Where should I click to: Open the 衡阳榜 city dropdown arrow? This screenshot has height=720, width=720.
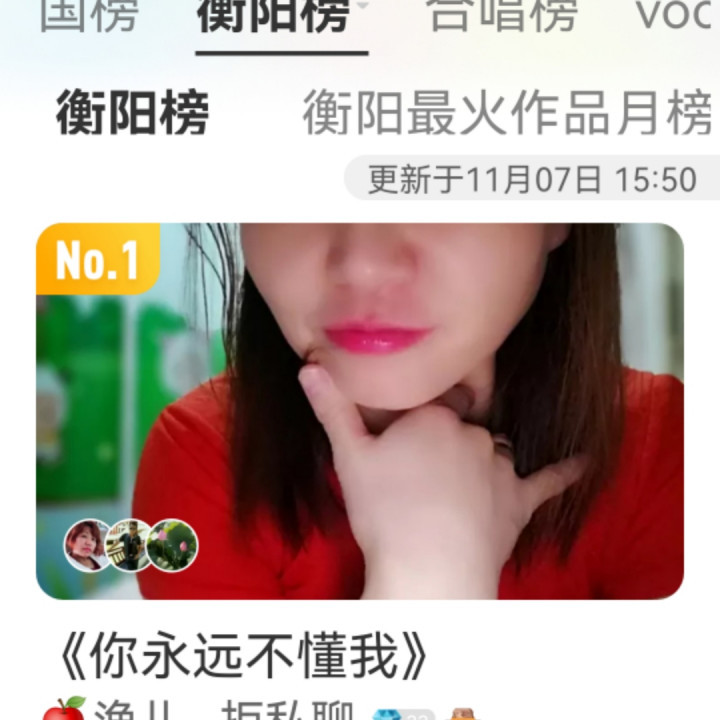[x=363, y=6]
